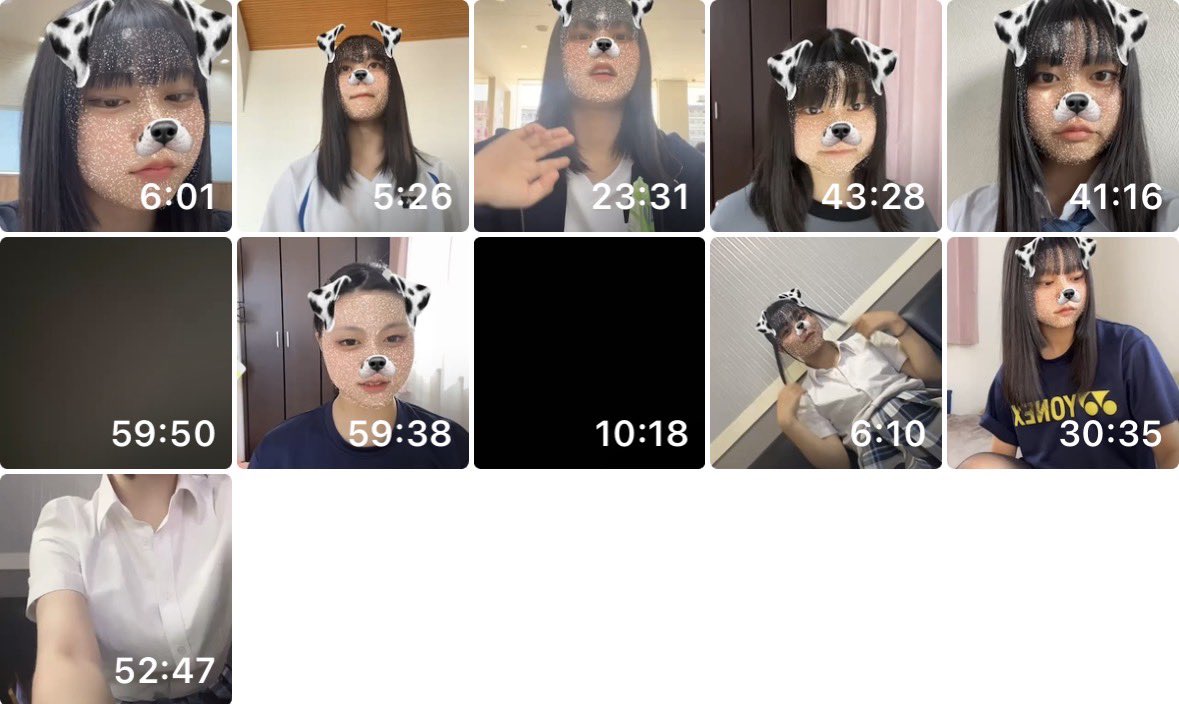Play the 23:31 video
Screen dimensions: 1179x704
tap(589, 116)
